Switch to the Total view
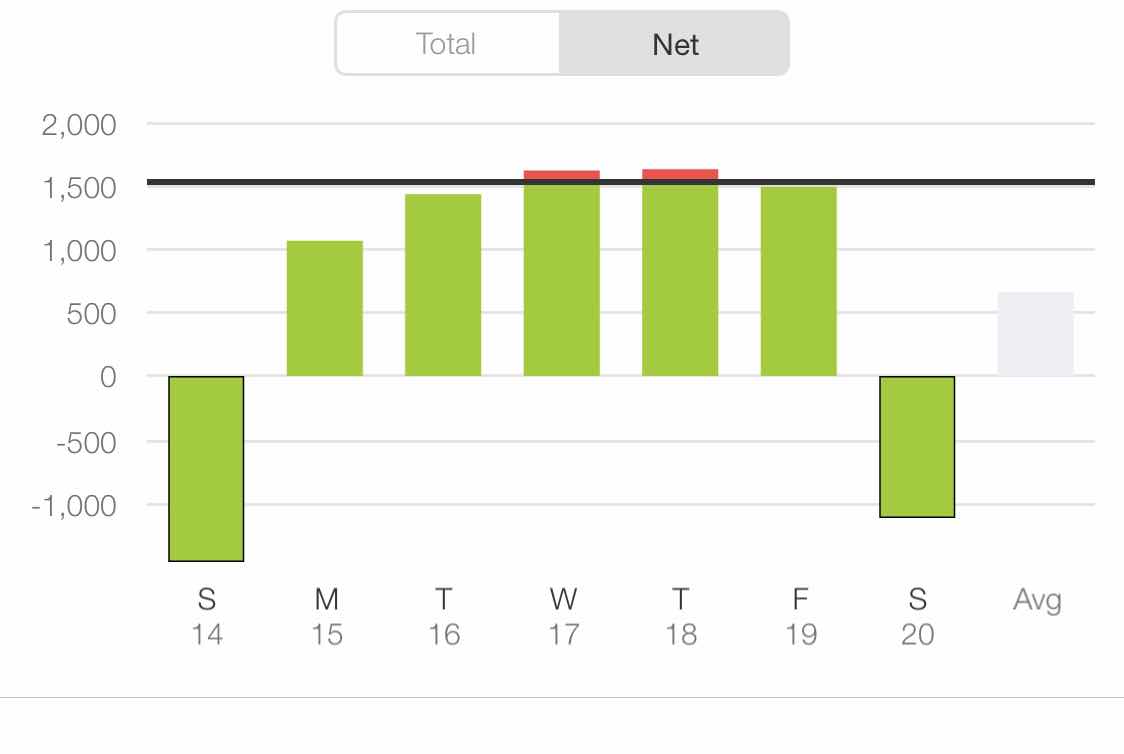 [447, 44]
